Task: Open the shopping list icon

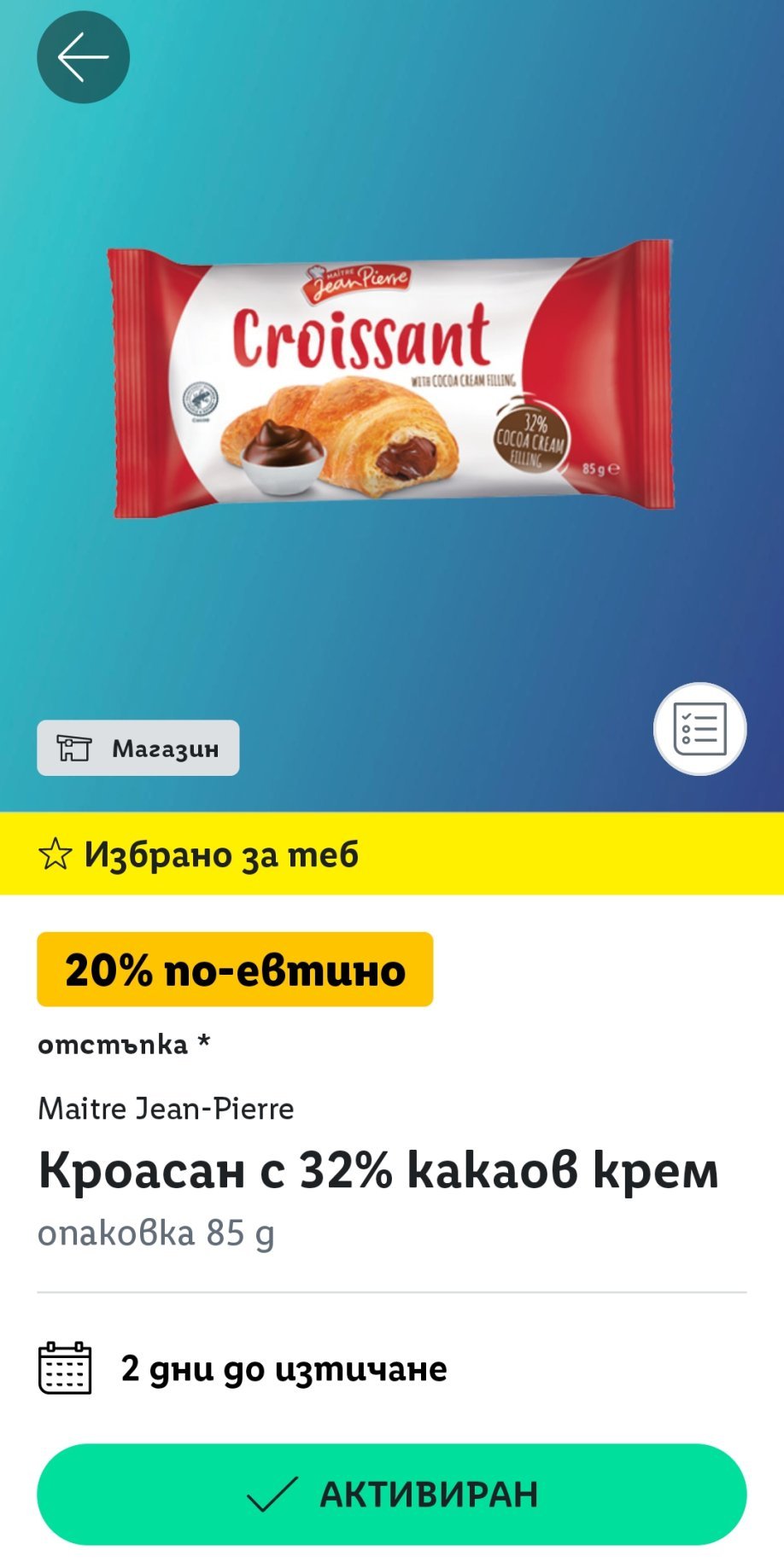Action: (699, 729)
